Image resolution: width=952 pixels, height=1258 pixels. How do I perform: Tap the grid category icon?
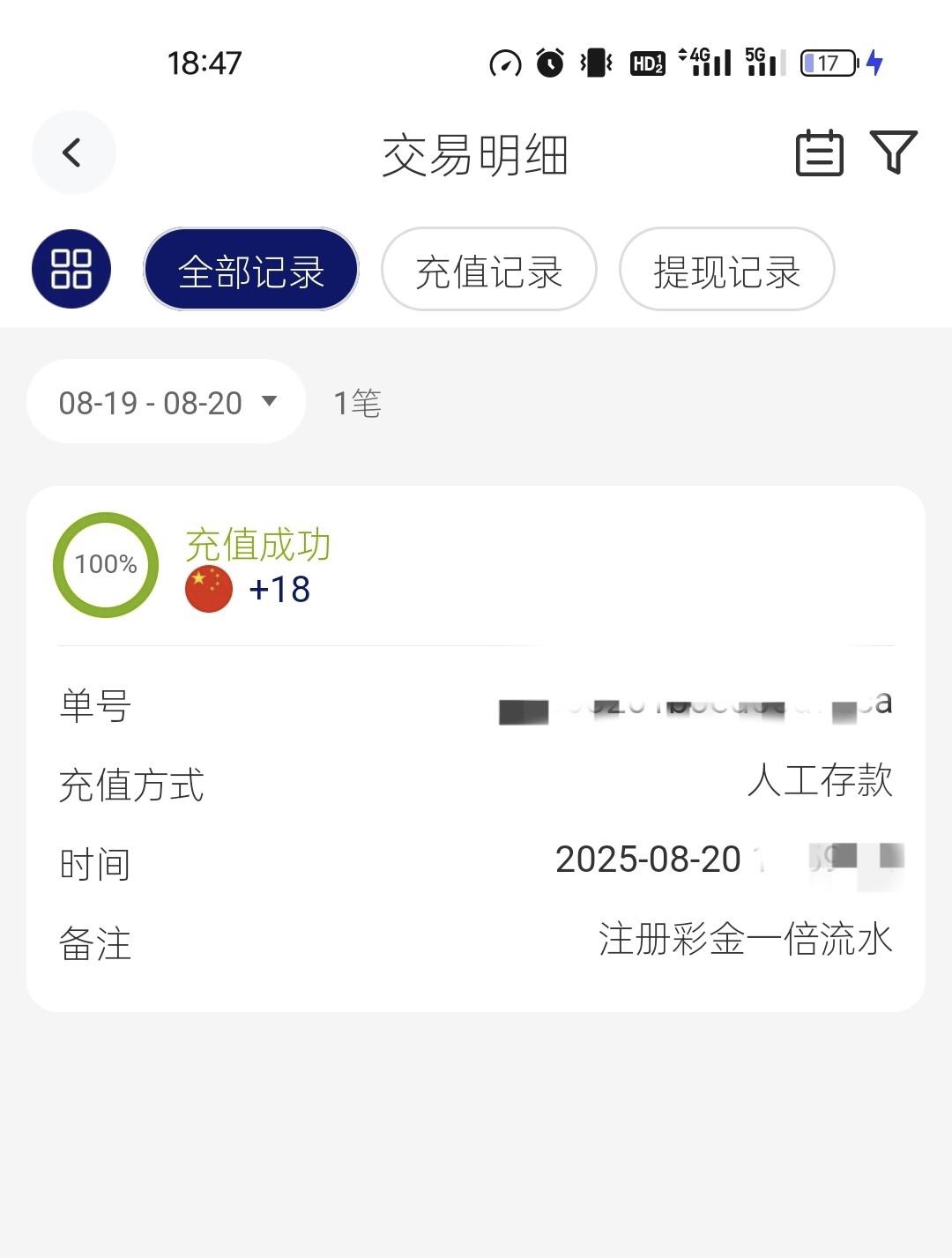(71, 269)
